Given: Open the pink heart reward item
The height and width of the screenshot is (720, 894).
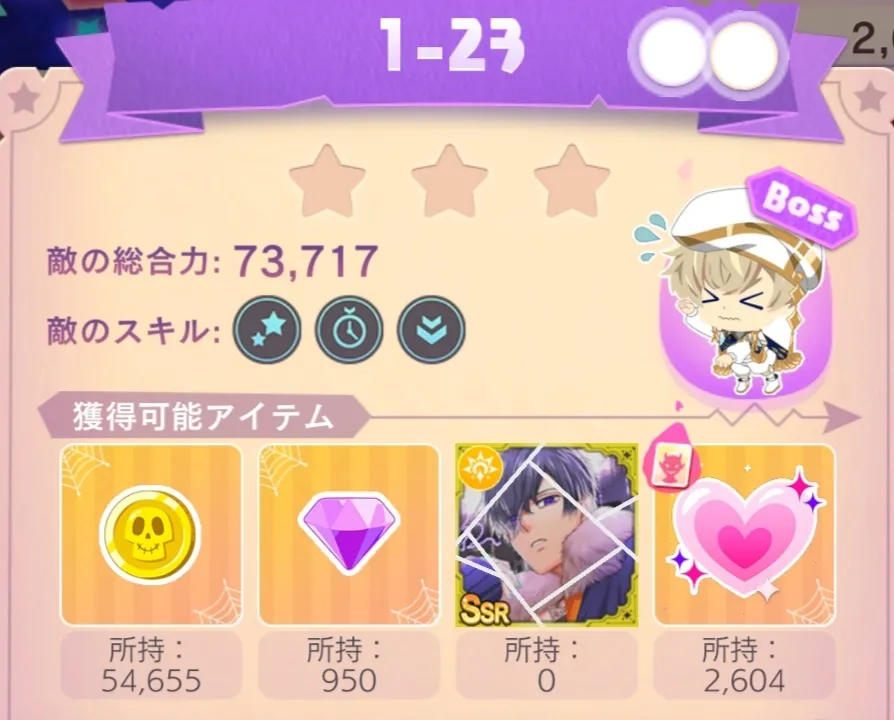Looking at the screenshot, I should pyautogui.click(x=745, y=535).
